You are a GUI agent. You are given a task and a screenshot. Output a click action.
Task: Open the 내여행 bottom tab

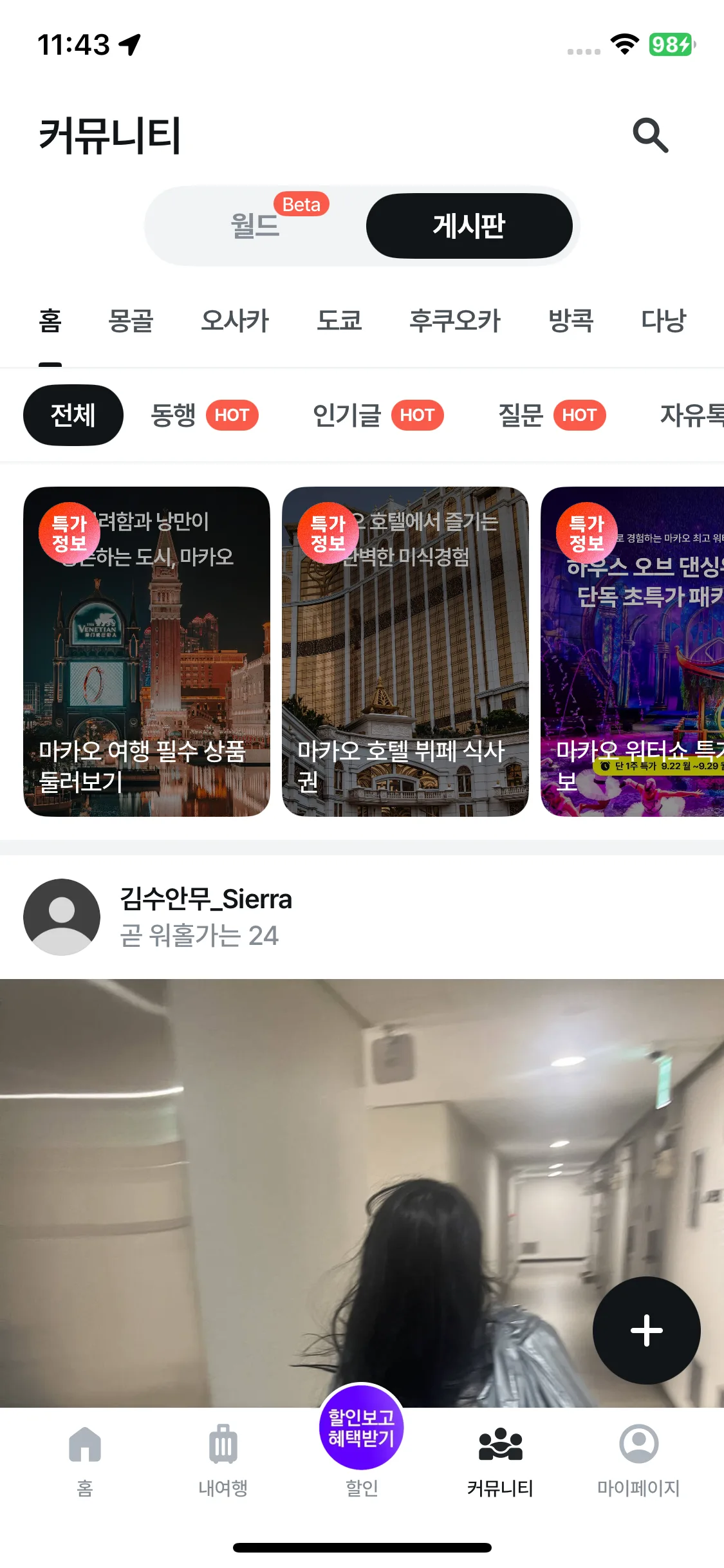(x=223, y=1461)
